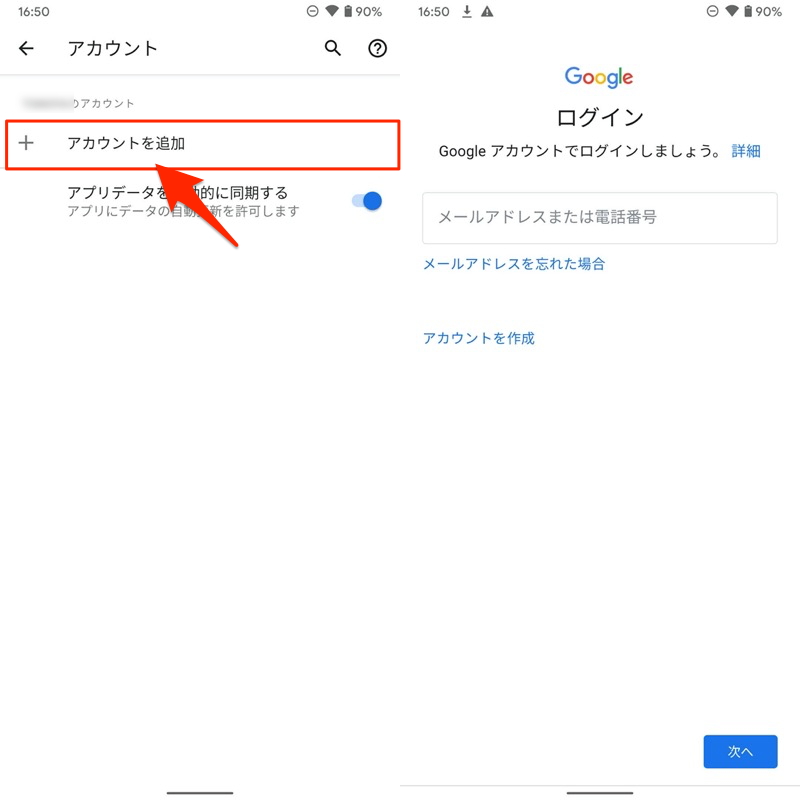This screenshot has height=800, width=800.
Task: Tap the 次へ button
Action: tap(740, 751)
